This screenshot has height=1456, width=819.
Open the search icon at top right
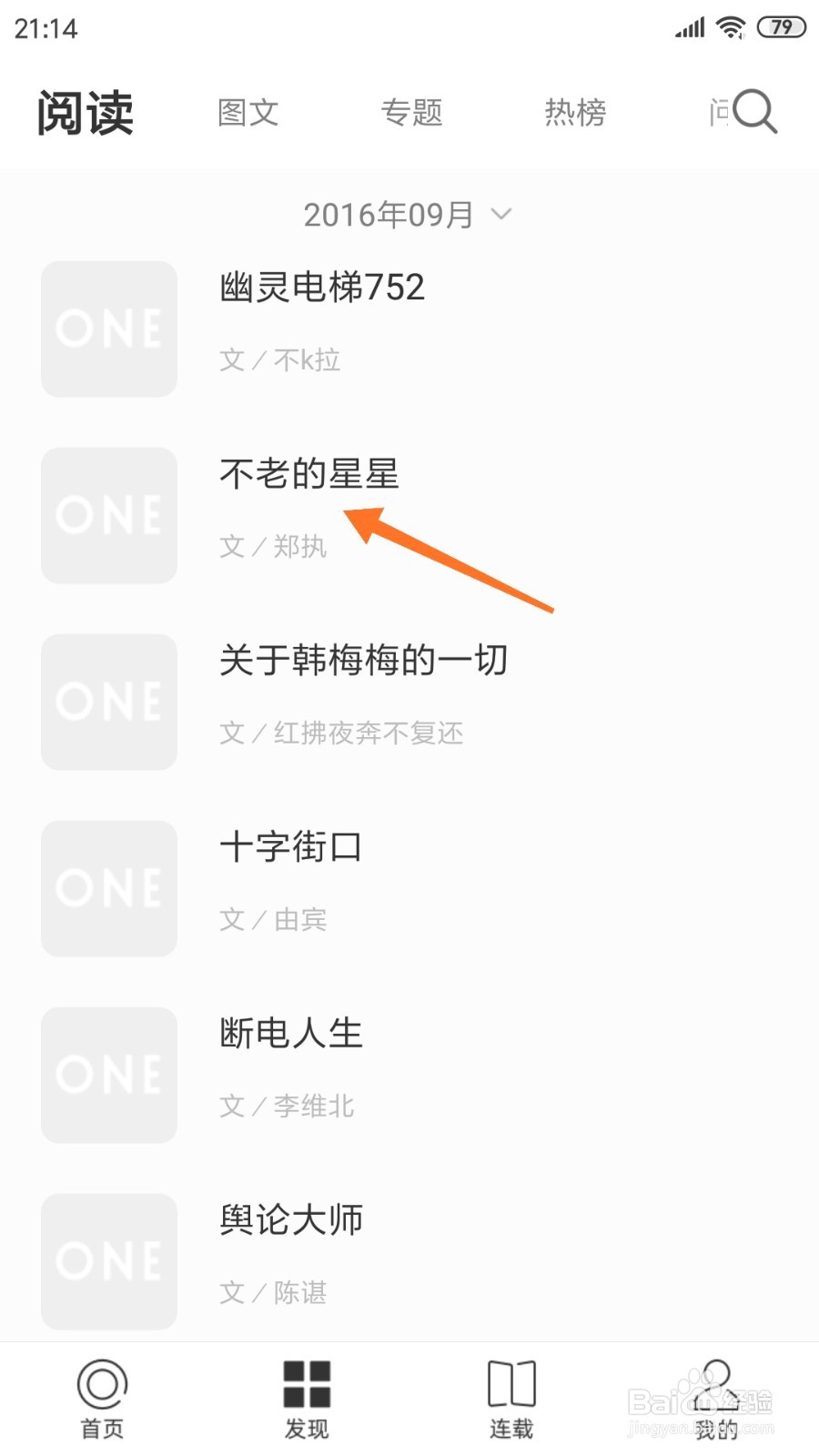[x=753, y=111]
